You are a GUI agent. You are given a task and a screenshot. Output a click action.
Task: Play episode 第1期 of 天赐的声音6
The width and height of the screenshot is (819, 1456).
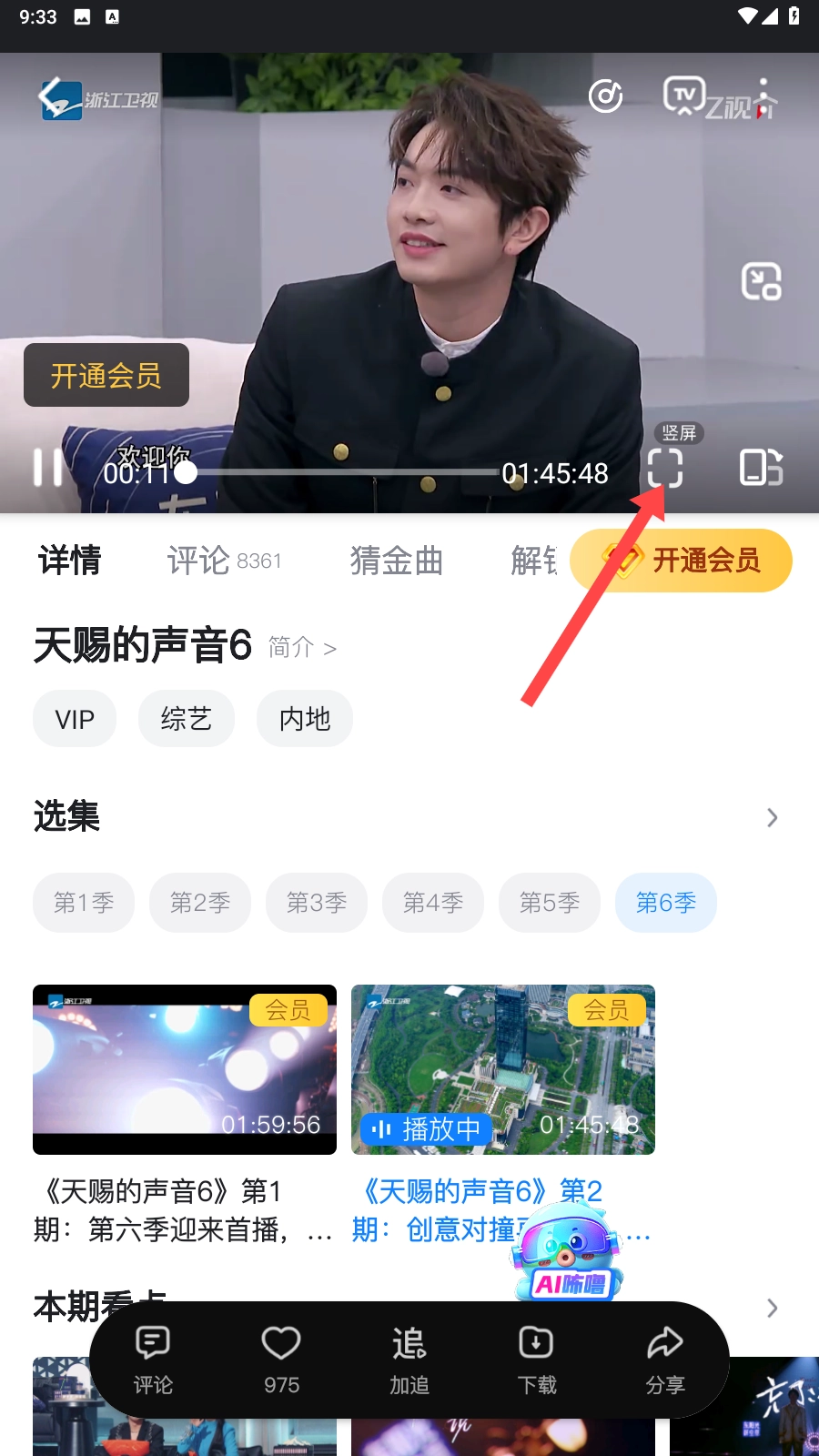pyautogui.click(x=185, y=1069)
